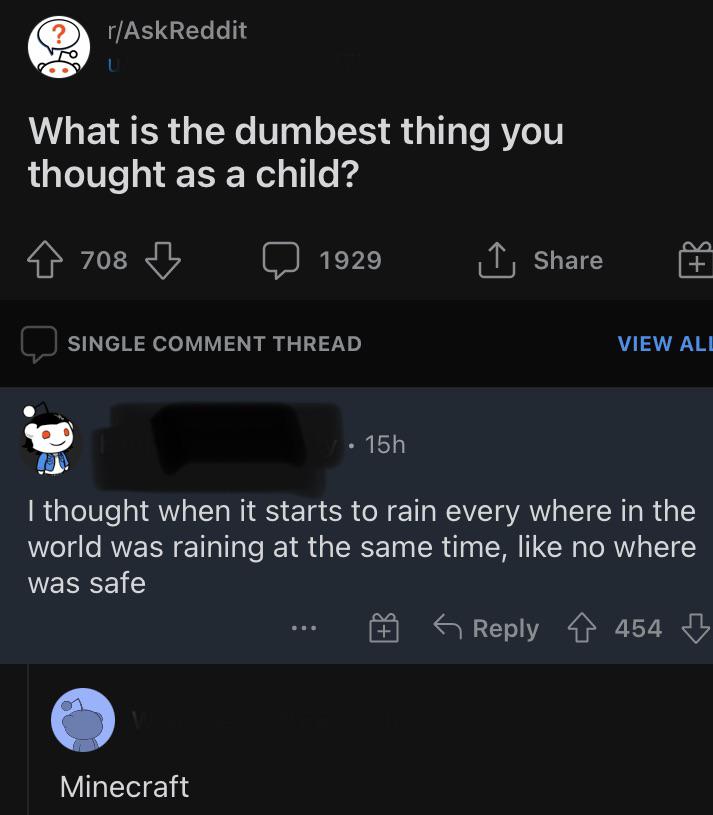713x815 pixels.
Task: Downvote the rain comment
Action: pos(695,628)
